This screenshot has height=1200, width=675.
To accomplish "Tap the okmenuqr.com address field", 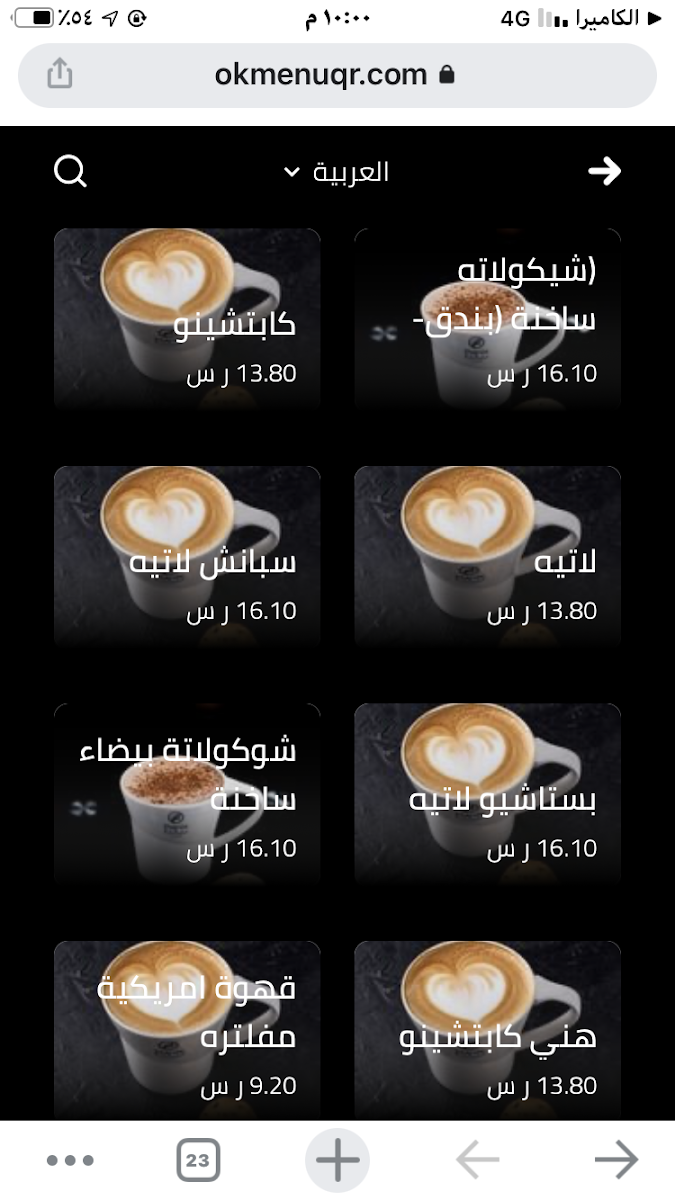I will pyautogui.click(x=337, y=75).
